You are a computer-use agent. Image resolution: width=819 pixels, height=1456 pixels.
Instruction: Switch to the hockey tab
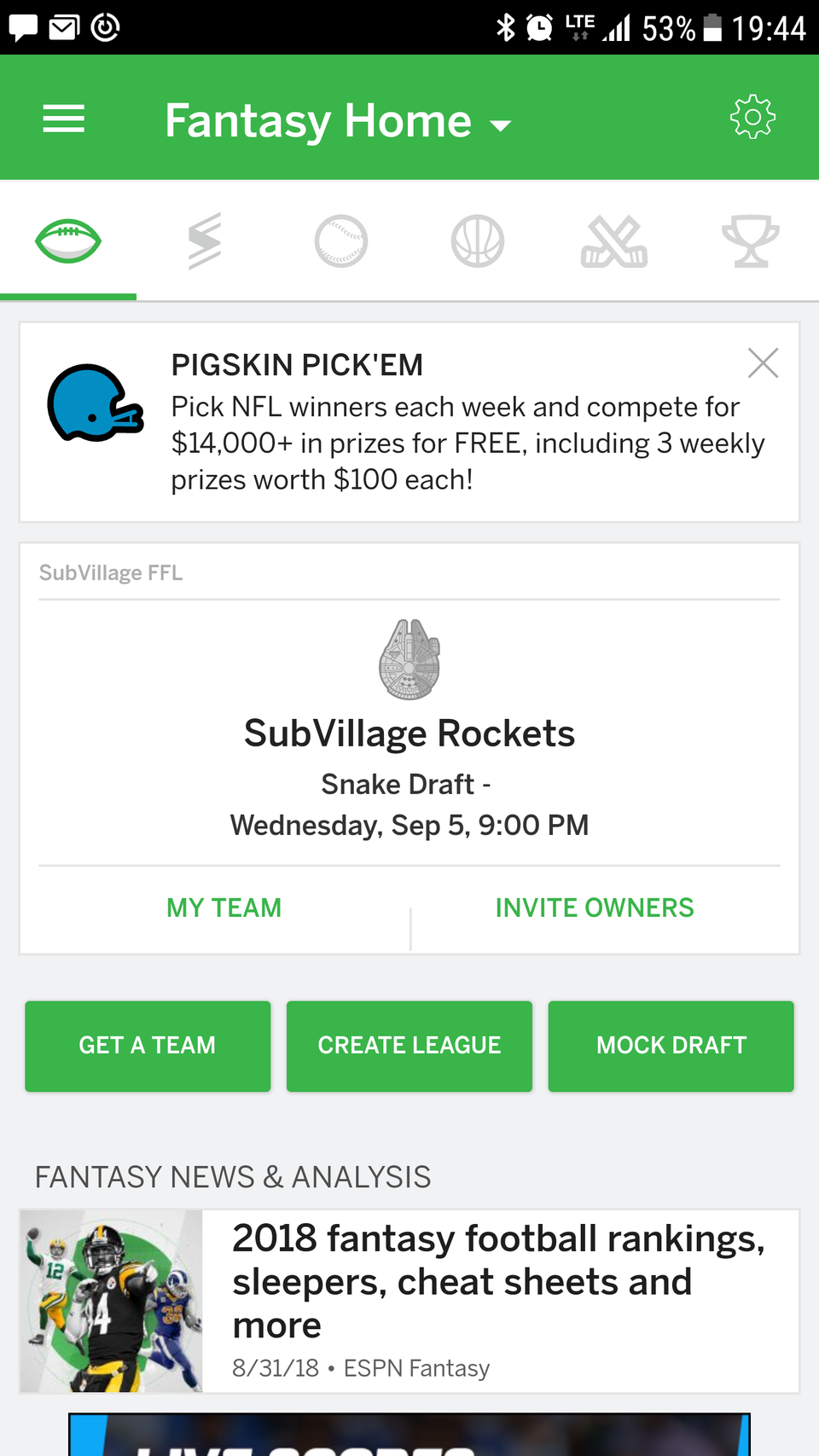[x=614, y=241]
